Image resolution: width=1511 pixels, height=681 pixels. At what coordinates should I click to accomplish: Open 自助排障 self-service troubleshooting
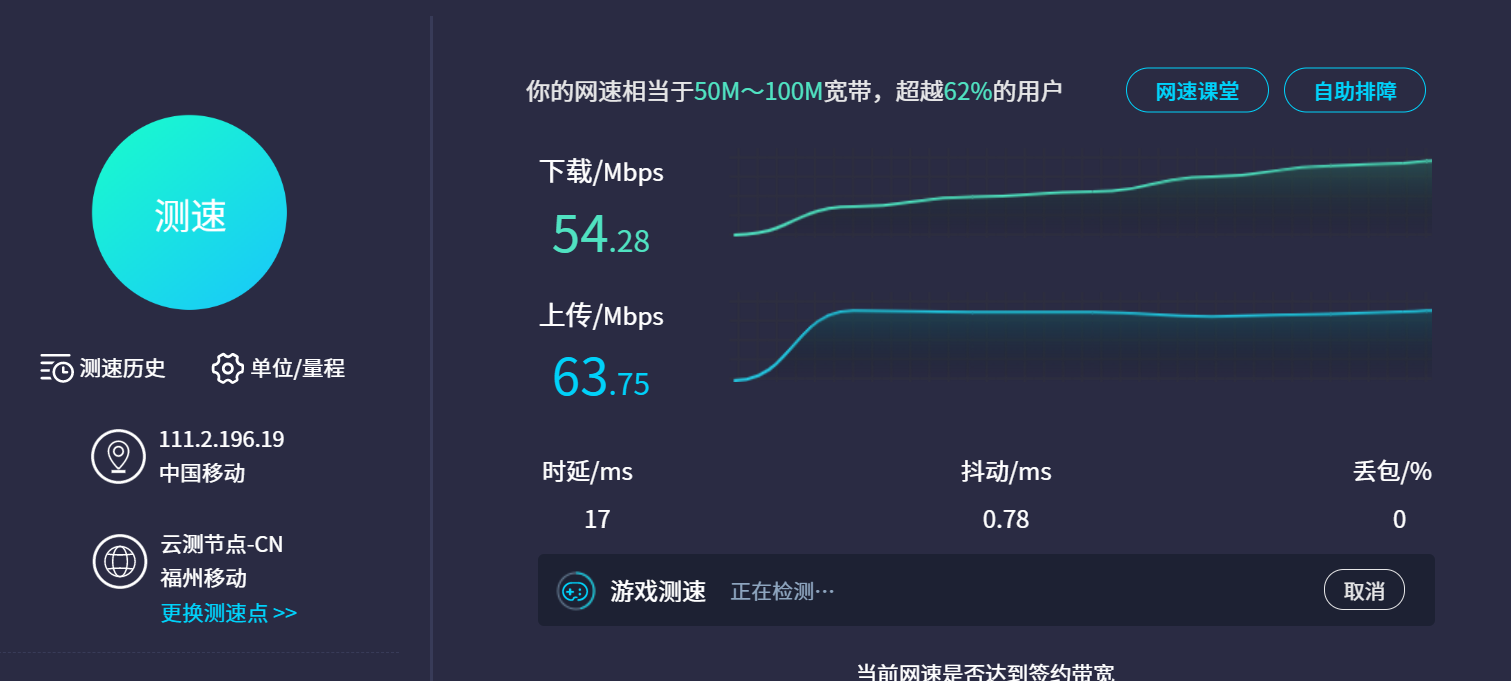[1354, 91]
